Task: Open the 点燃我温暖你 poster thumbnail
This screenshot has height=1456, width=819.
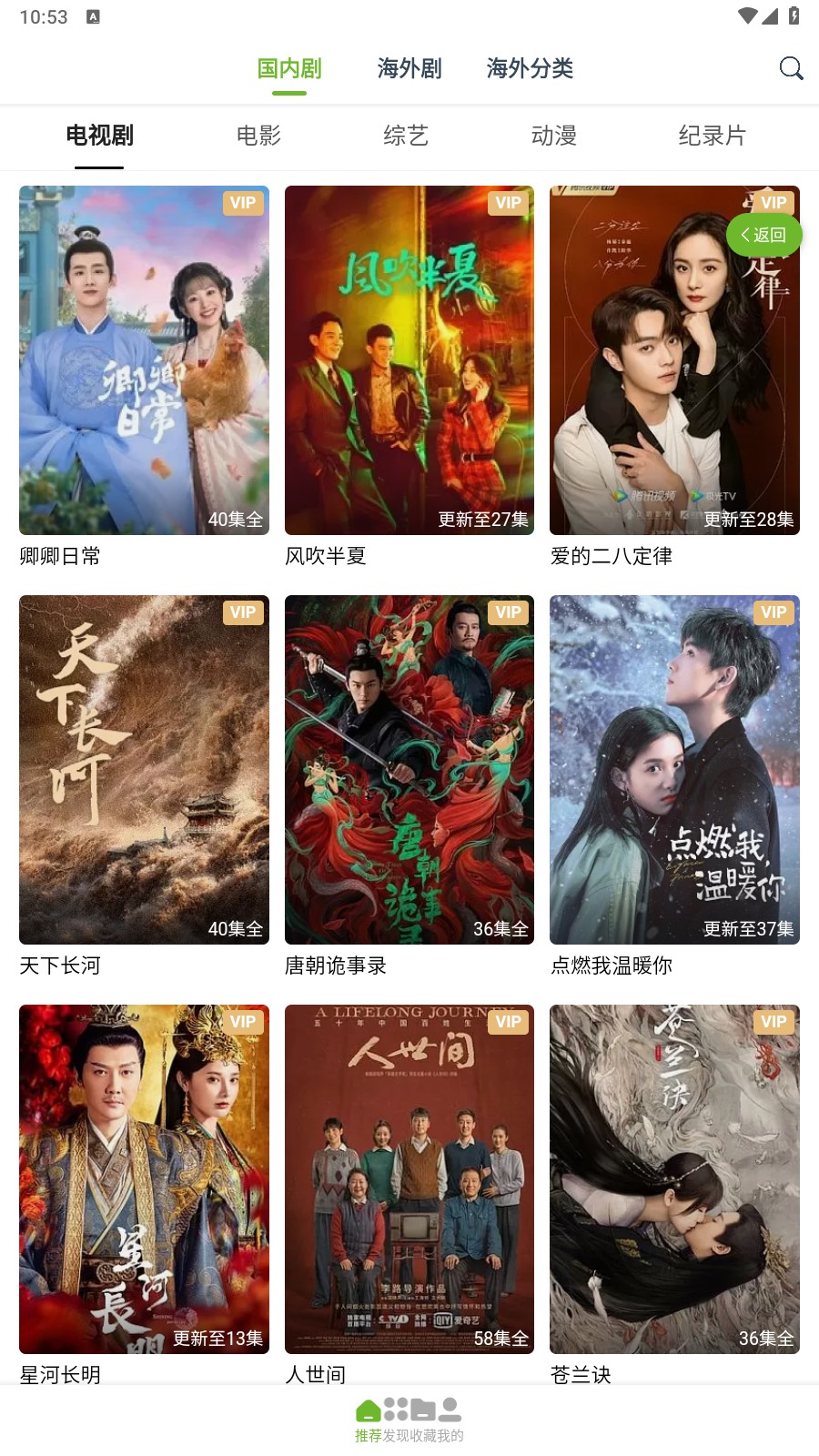Action: coord(674,769)
